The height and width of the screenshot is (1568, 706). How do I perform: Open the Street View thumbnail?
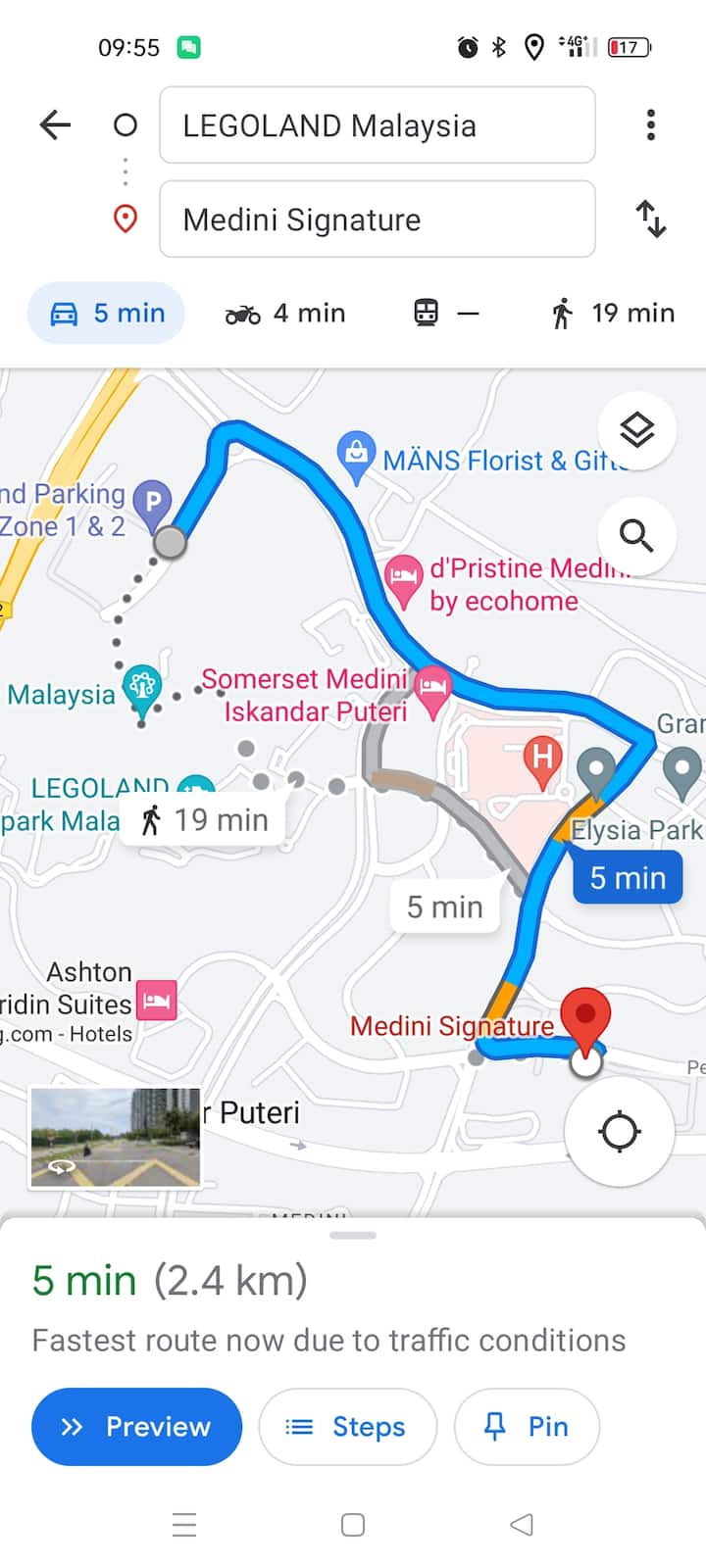tap(116, 1137)
